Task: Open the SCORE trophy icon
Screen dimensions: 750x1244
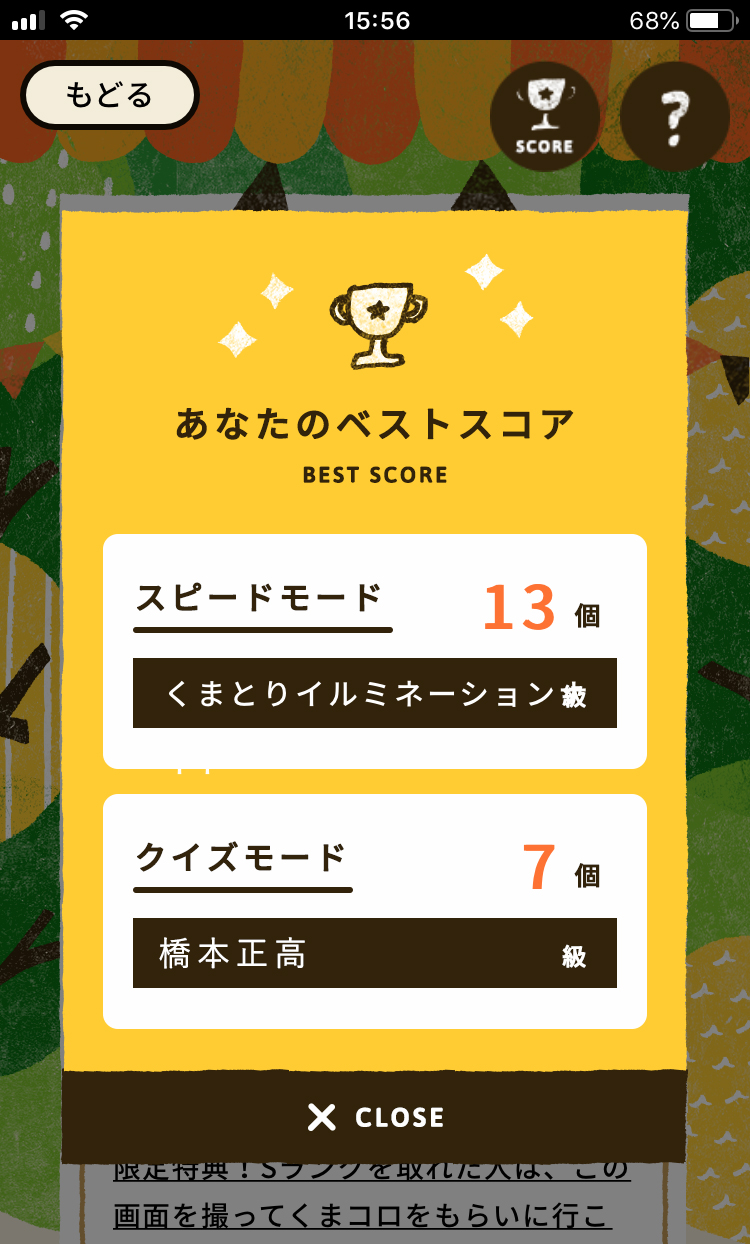Action: (544, 117)
